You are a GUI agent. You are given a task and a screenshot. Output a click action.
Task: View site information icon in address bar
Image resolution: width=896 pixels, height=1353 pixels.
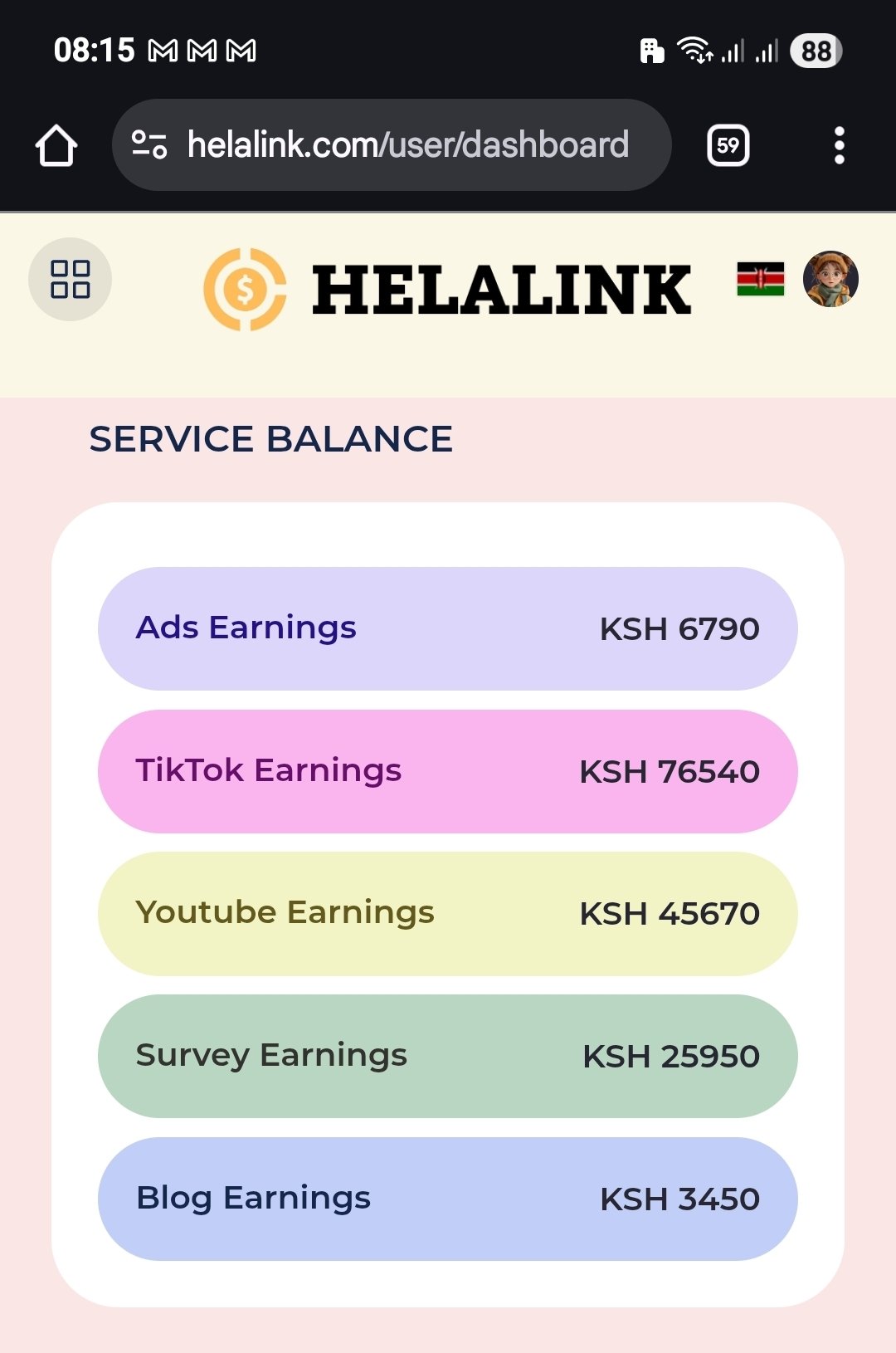150,145
